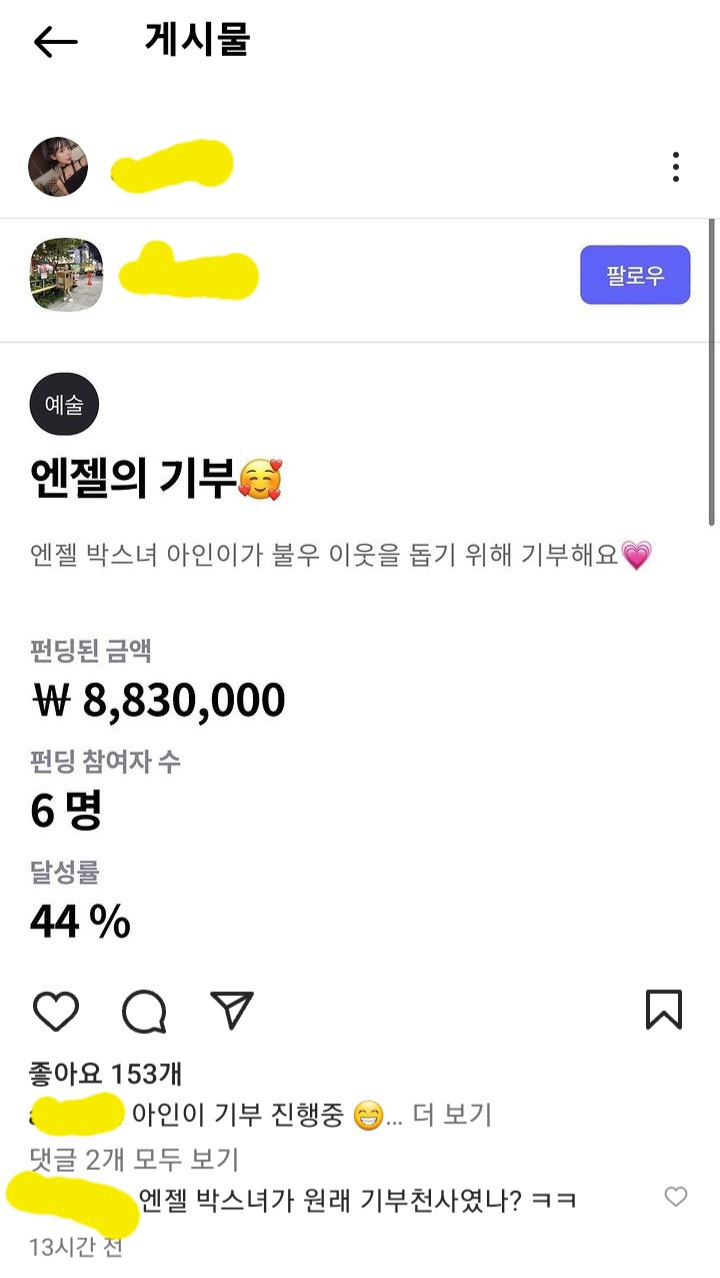Viewport: 720px width, 1278px height.
Task: Open the profile picture beside the 팔로우 button
Action: 66,275
